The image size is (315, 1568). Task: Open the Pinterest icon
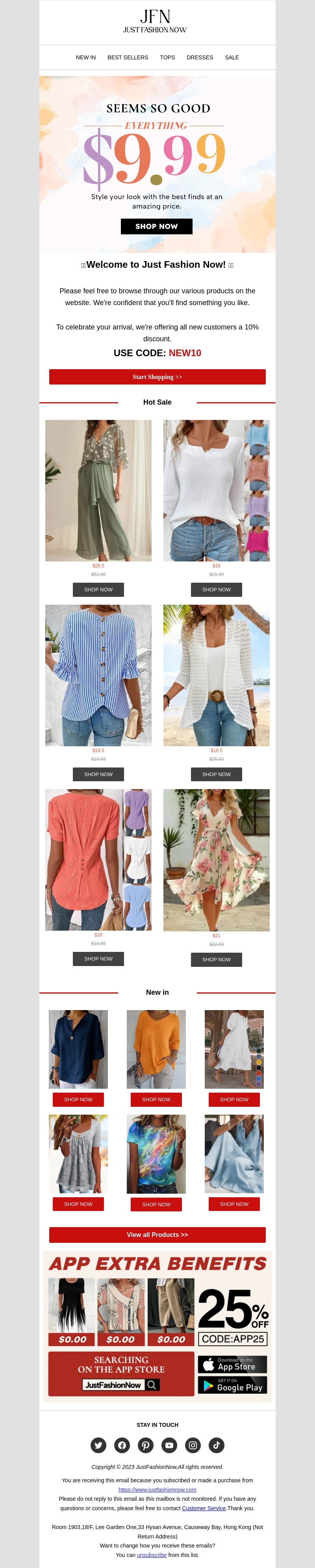146,1445
